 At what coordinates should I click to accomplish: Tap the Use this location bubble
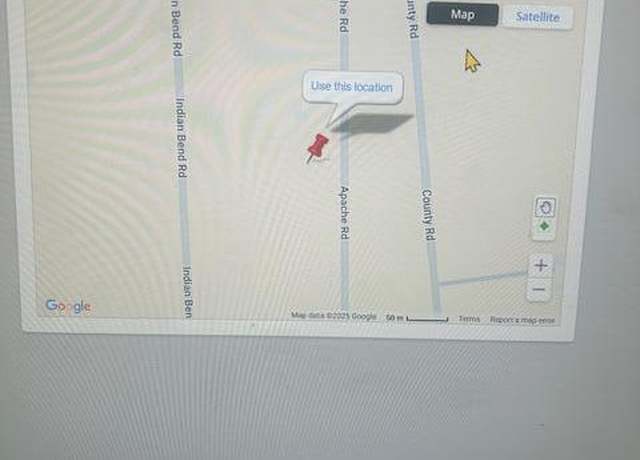(352, 87)
